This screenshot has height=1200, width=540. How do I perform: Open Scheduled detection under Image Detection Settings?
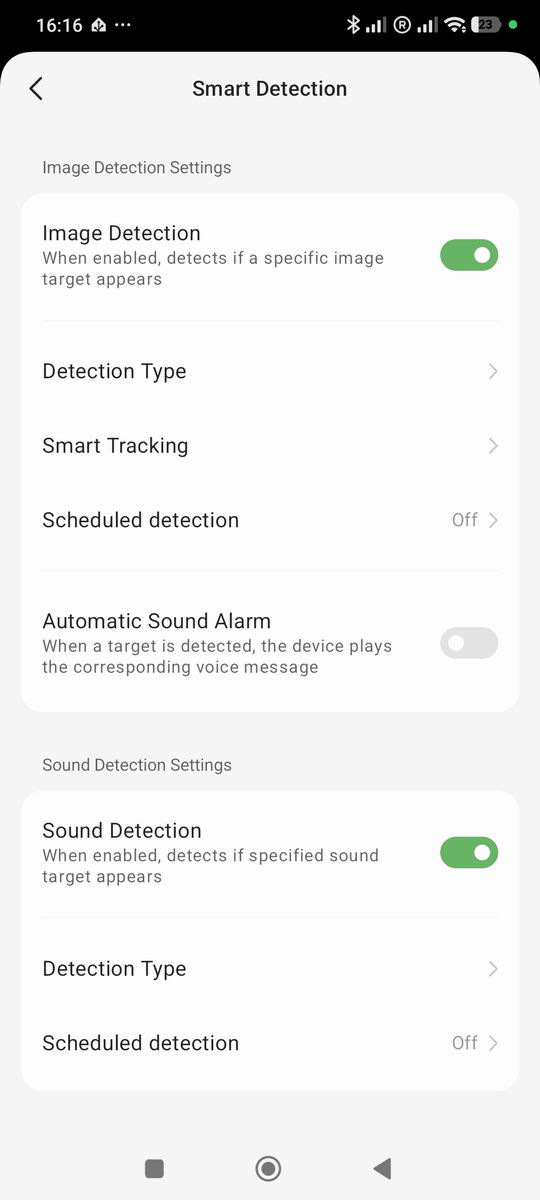270,520
